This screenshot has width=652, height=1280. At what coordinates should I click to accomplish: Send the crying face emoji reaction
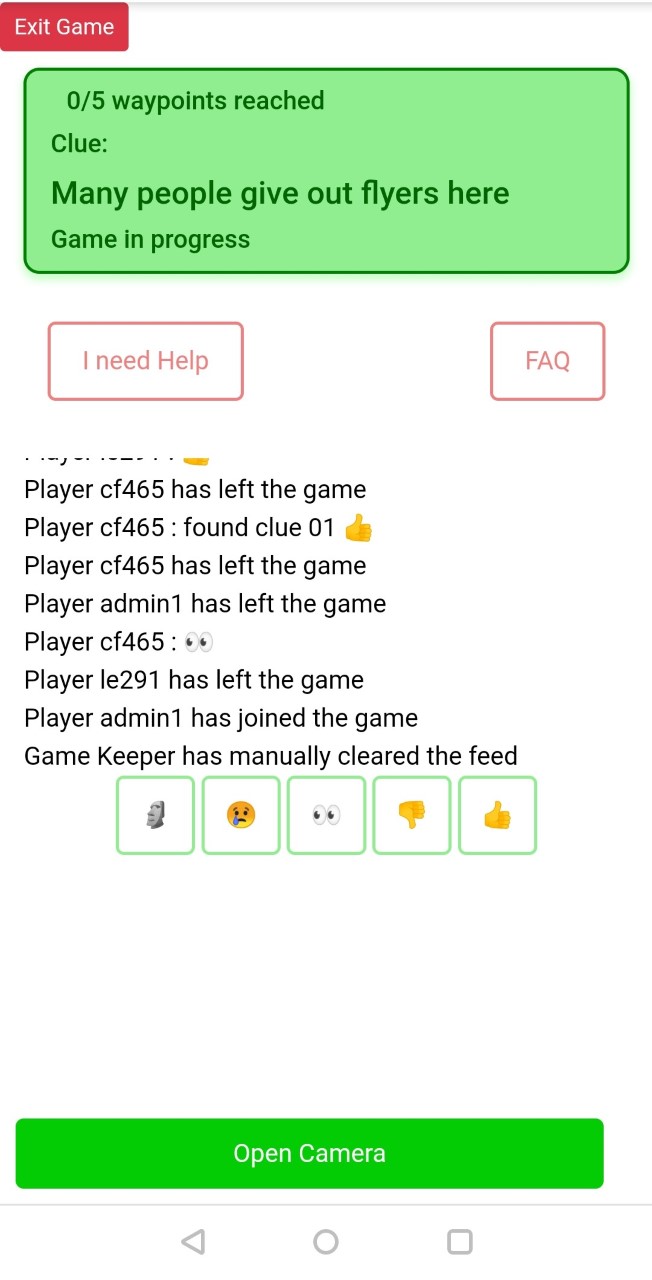(x=241, y=815)
